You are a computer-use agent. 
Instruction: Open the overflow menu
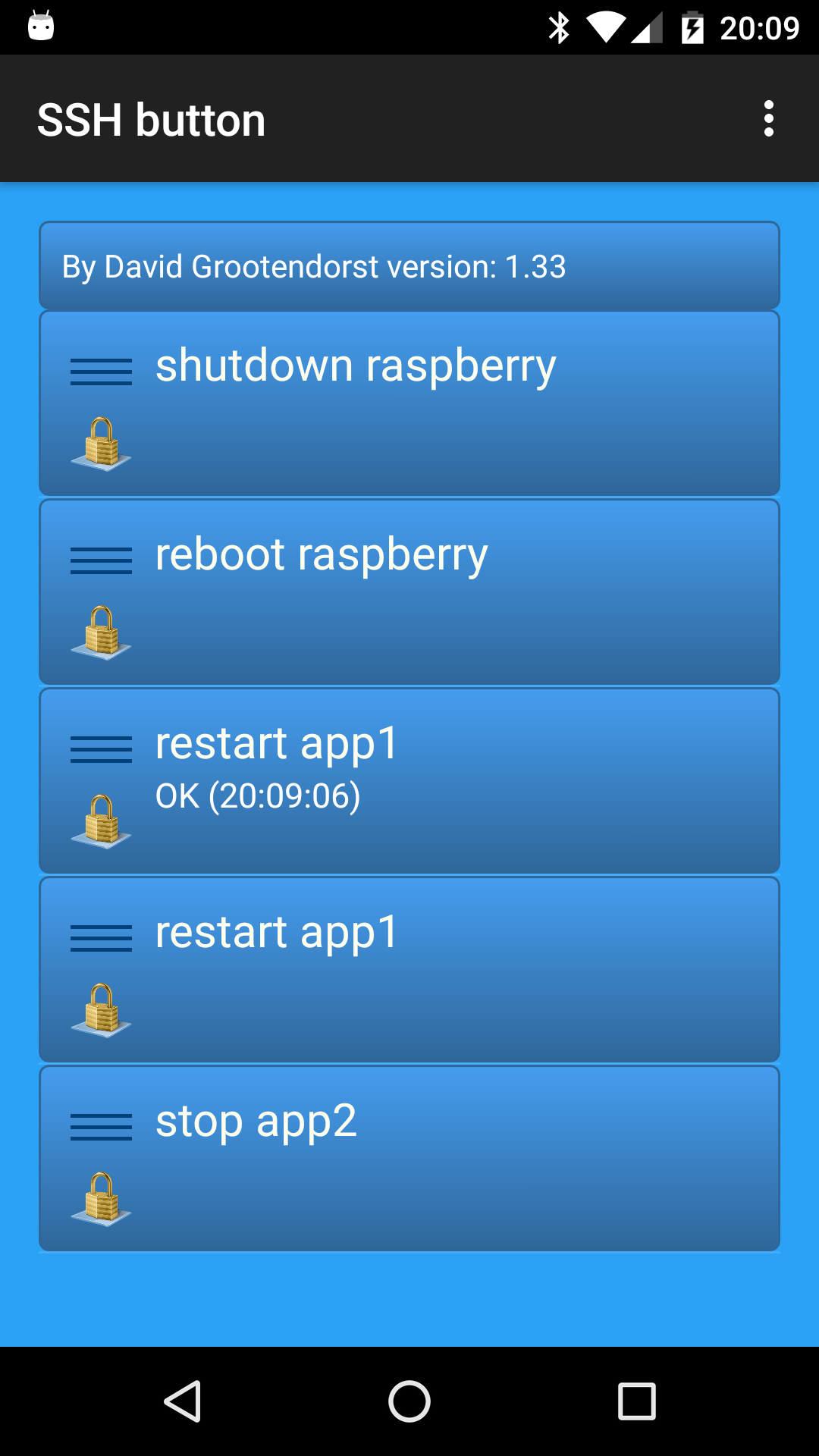click(x=768, y=119)
